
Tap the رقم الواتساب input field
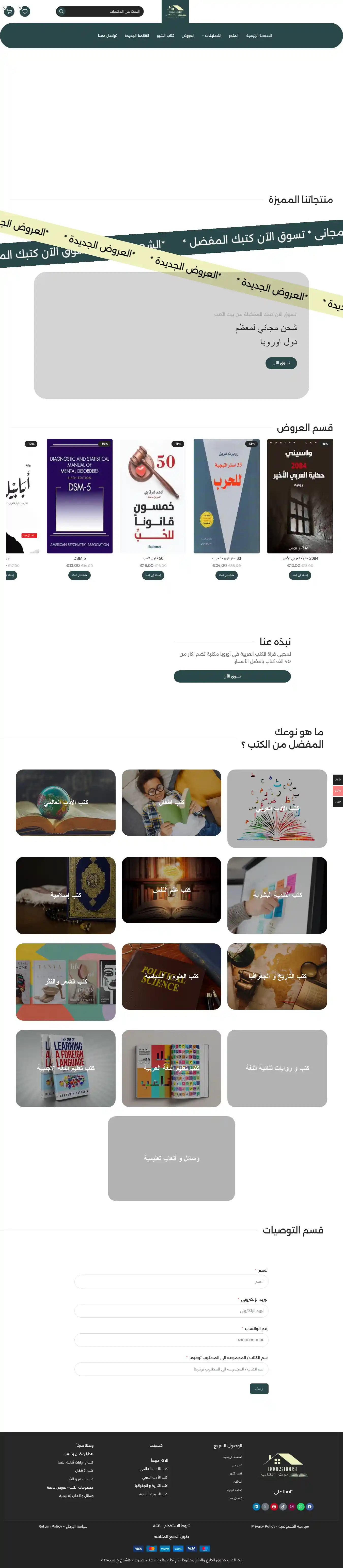171,1340
